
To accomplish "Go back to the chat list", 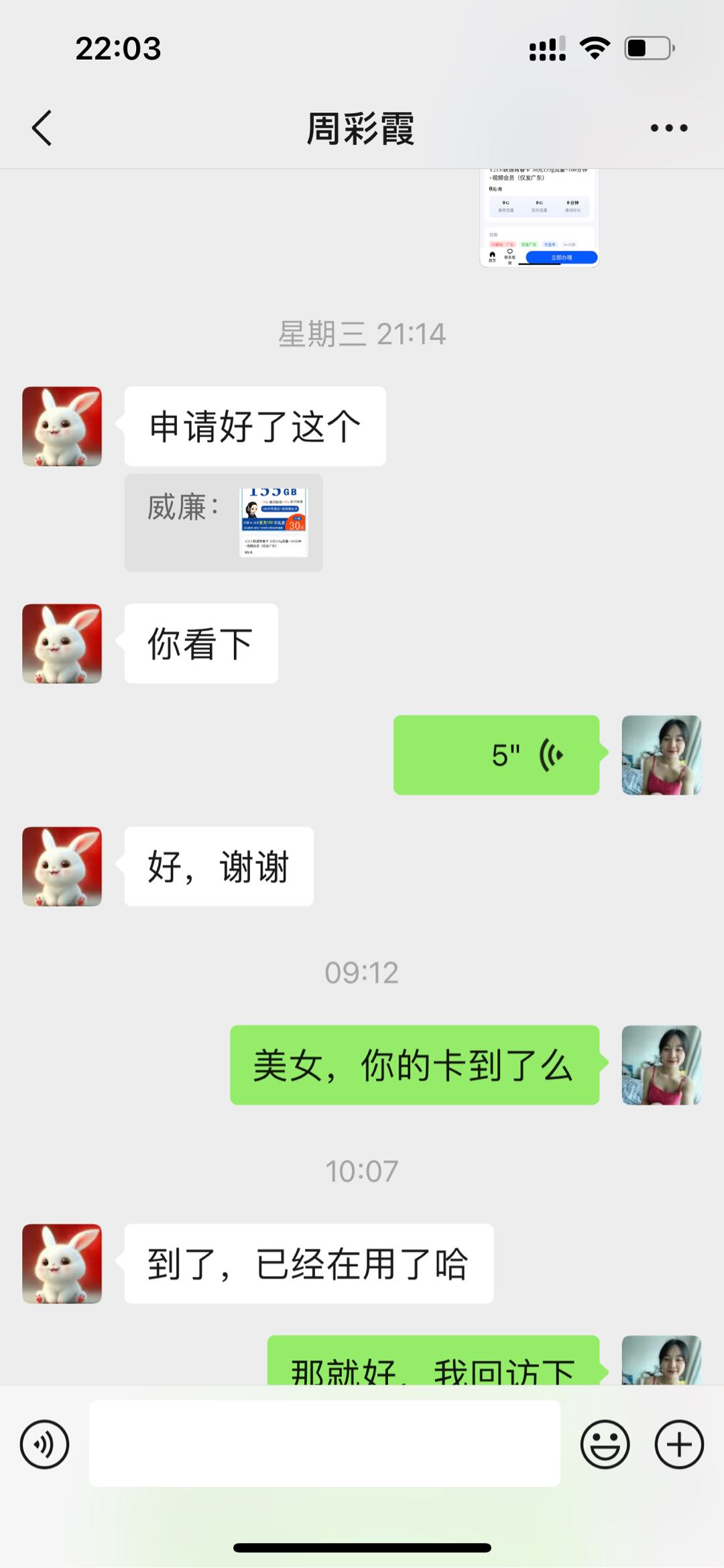I will click(42, 127).
